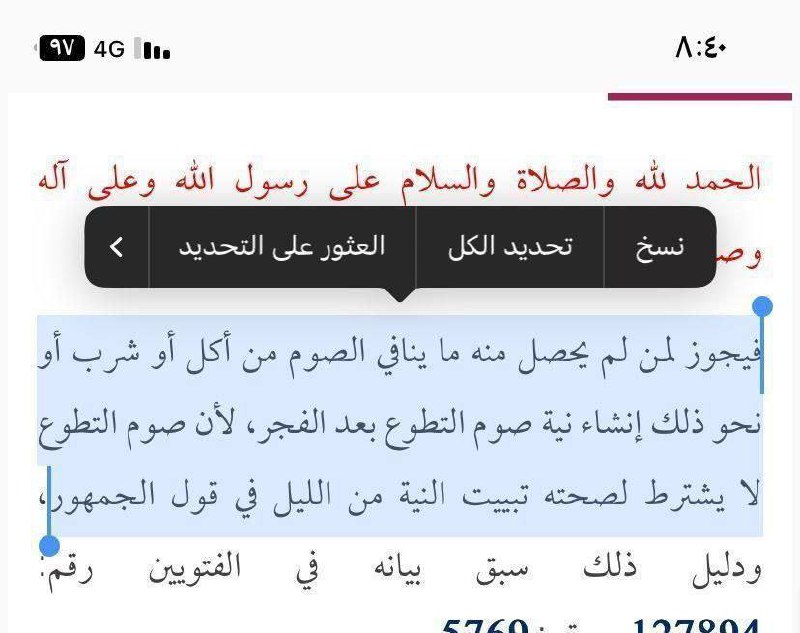Copy the selected text with نسخ
This screenshot has height=633, width=800.
tap(660, 247)
